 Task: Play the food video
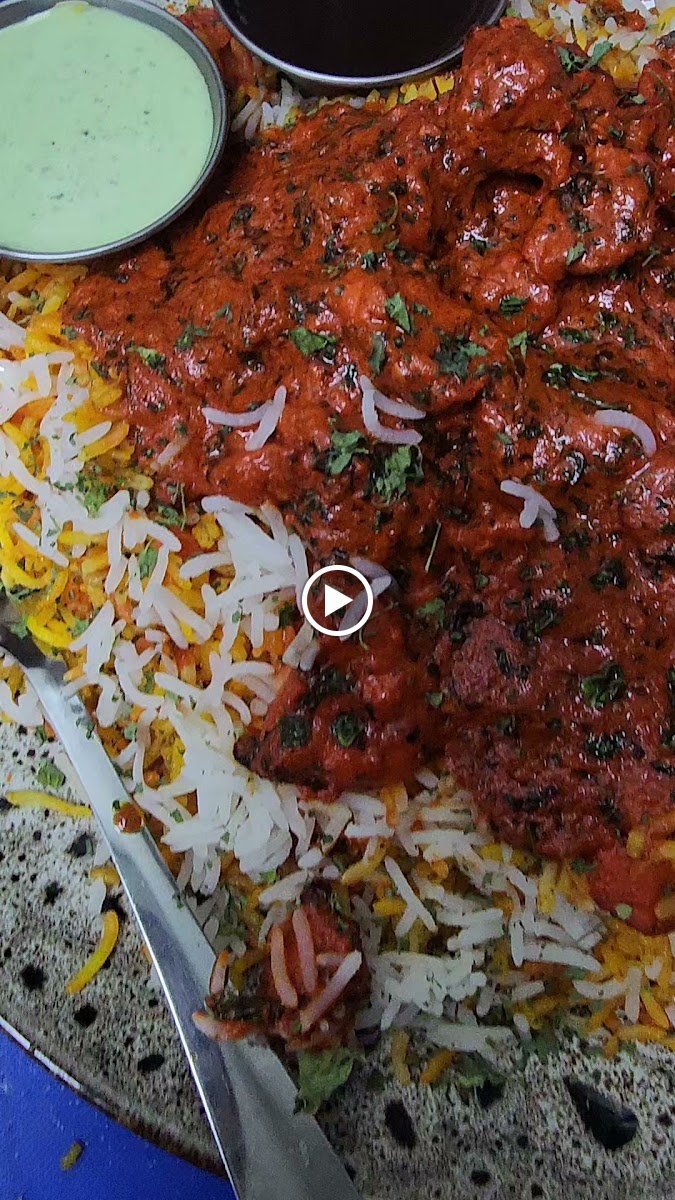point(337,600)
